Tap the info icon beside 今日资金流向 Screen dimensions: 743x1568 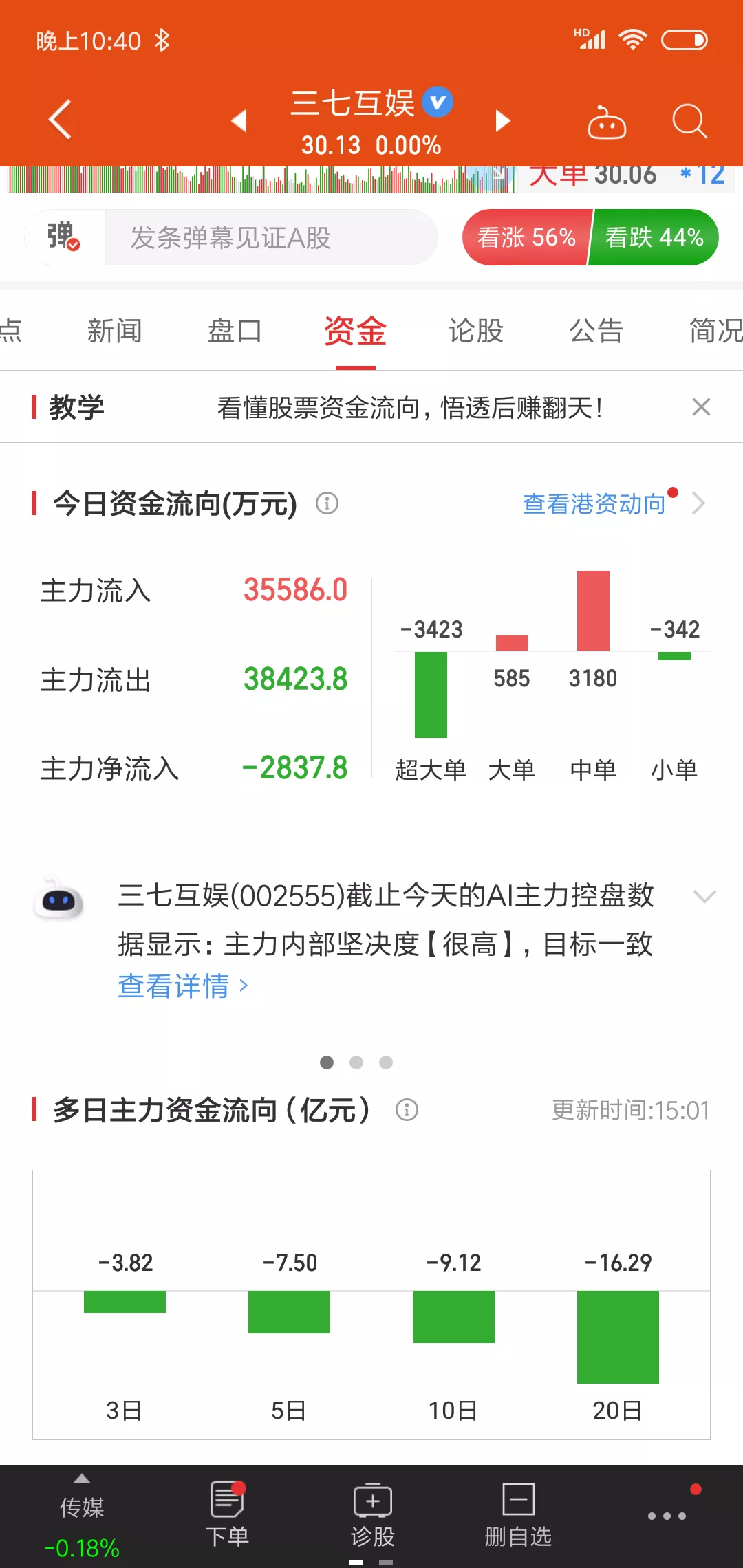(328, 504)
